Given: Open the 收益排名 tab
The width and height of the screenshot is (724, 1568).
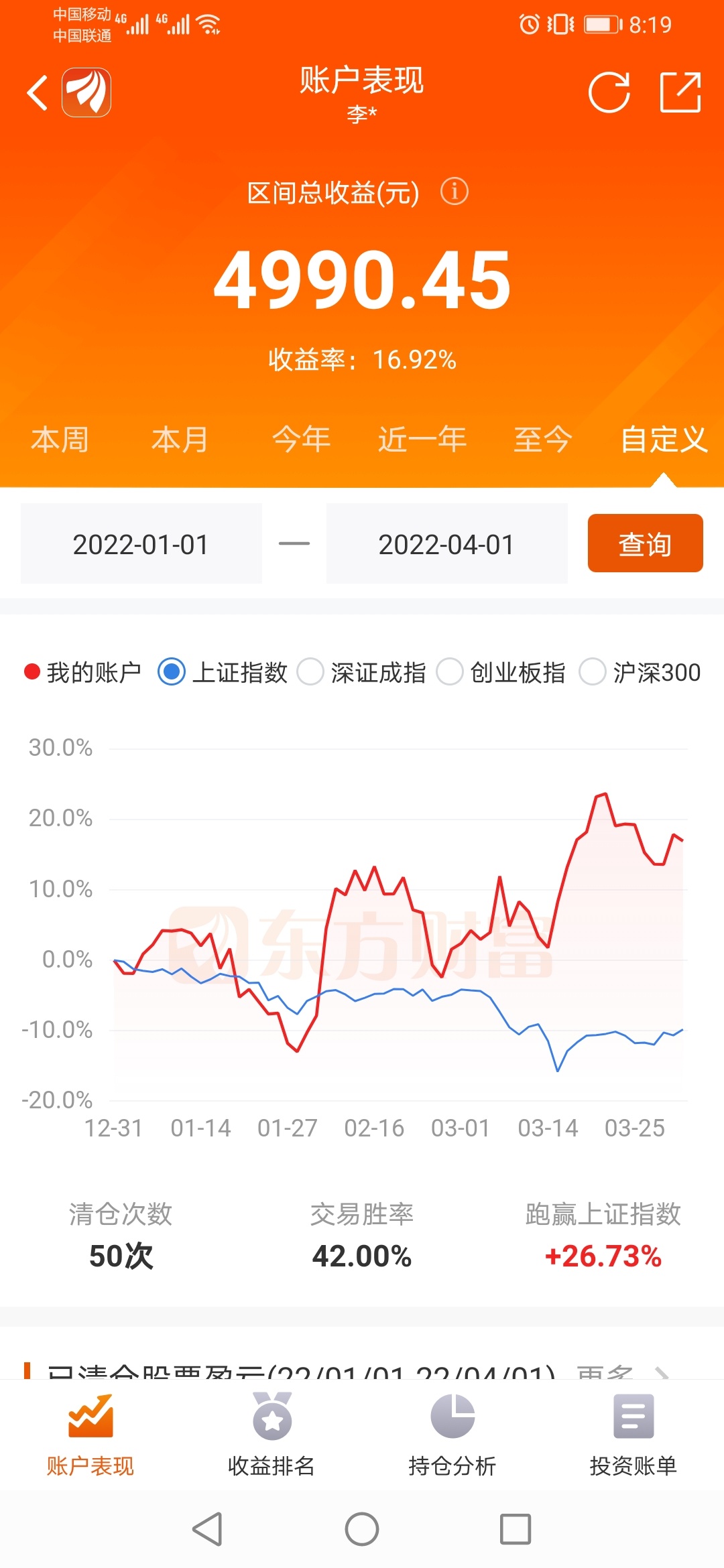Looking at the screenshot, I should click(x=271, y=1435).
